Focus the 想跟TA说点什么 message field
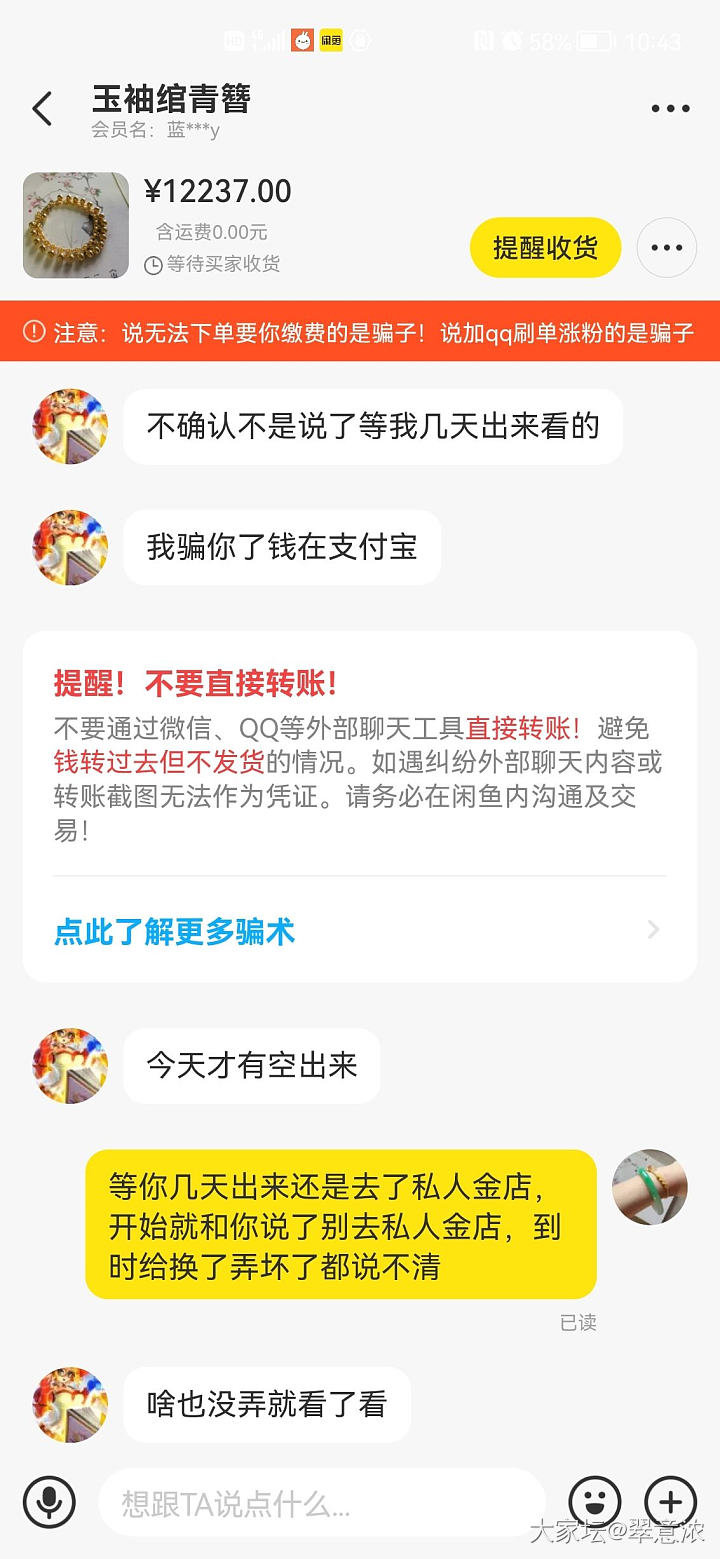 point(320,1503)
